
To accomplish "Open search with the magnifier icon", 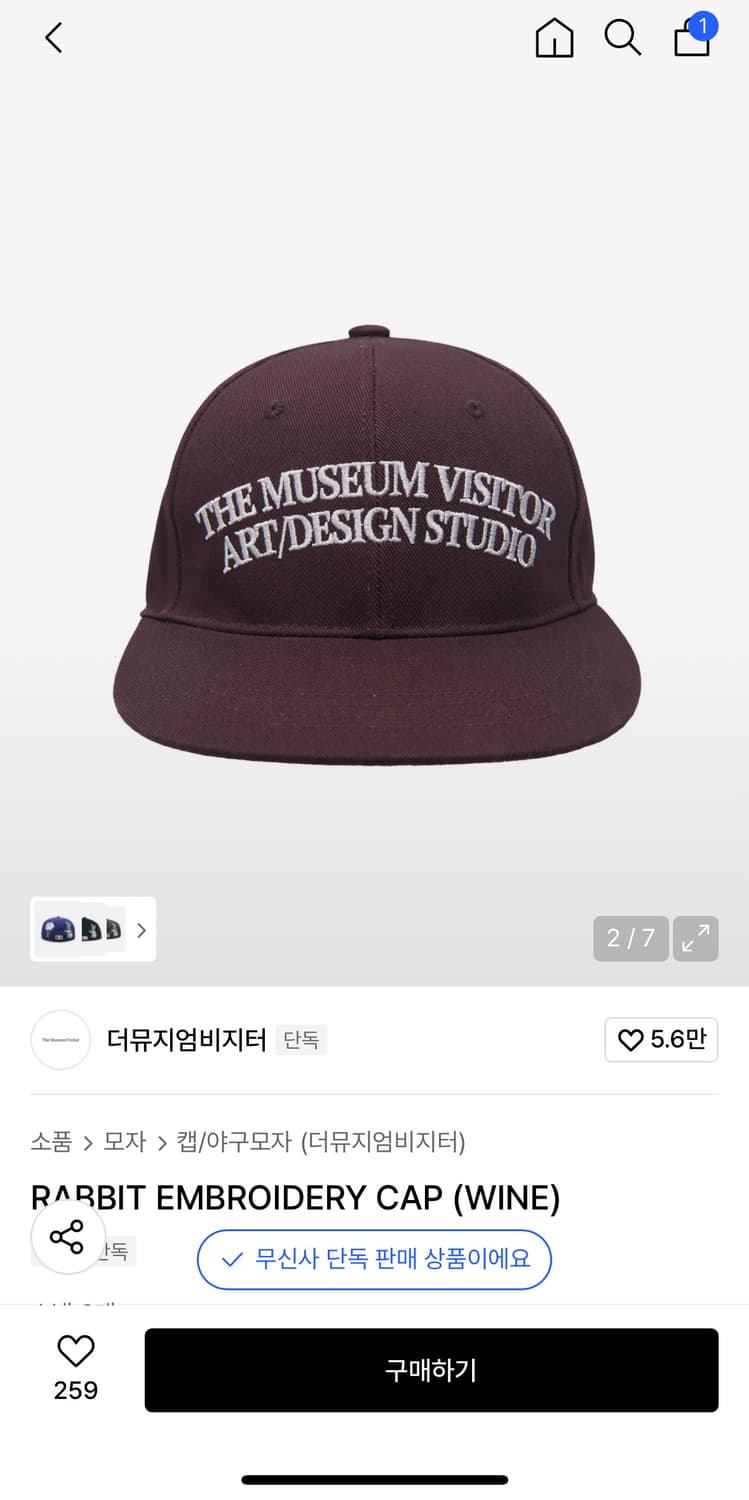I will click(x=623, y=38).
